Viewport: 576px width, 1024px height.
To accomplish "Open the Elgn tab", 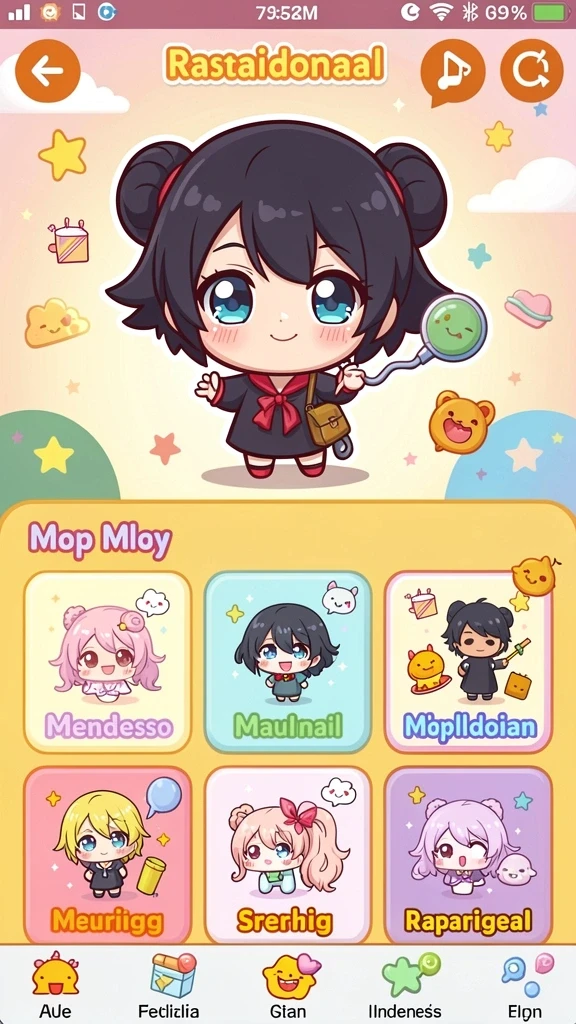I will (x=524, y=985).
